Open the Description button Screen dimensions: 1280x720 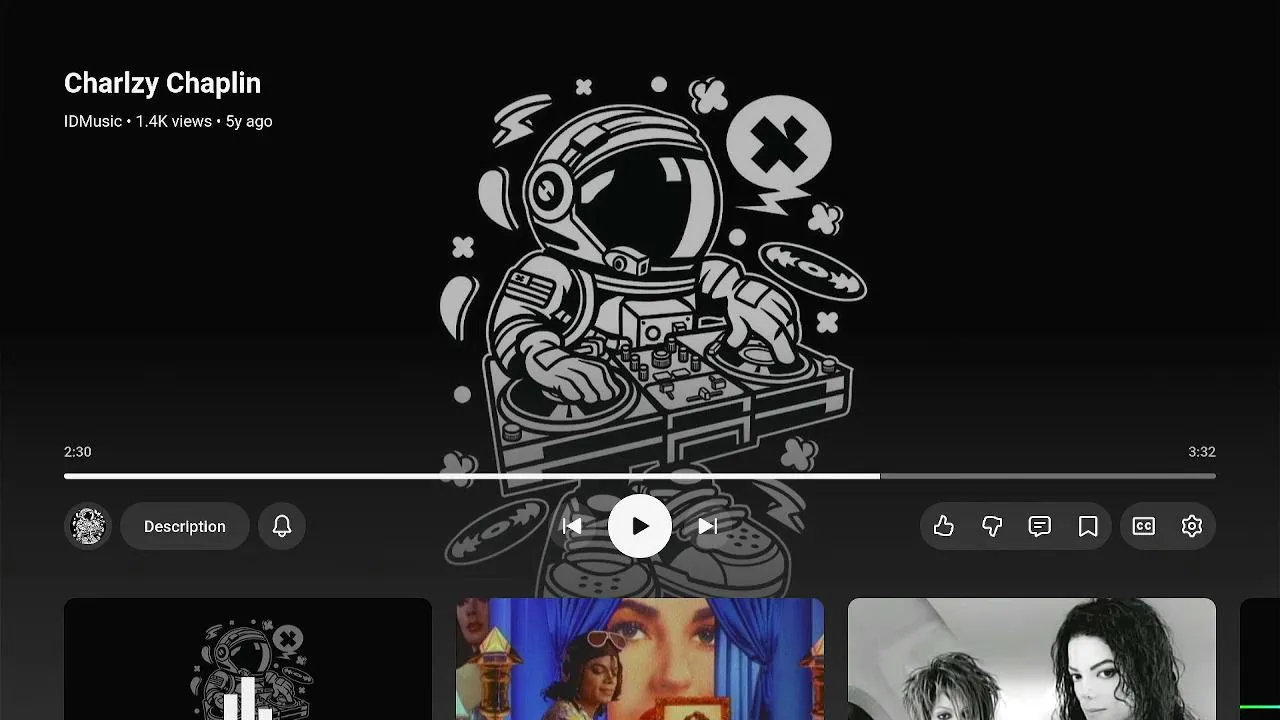185,526
